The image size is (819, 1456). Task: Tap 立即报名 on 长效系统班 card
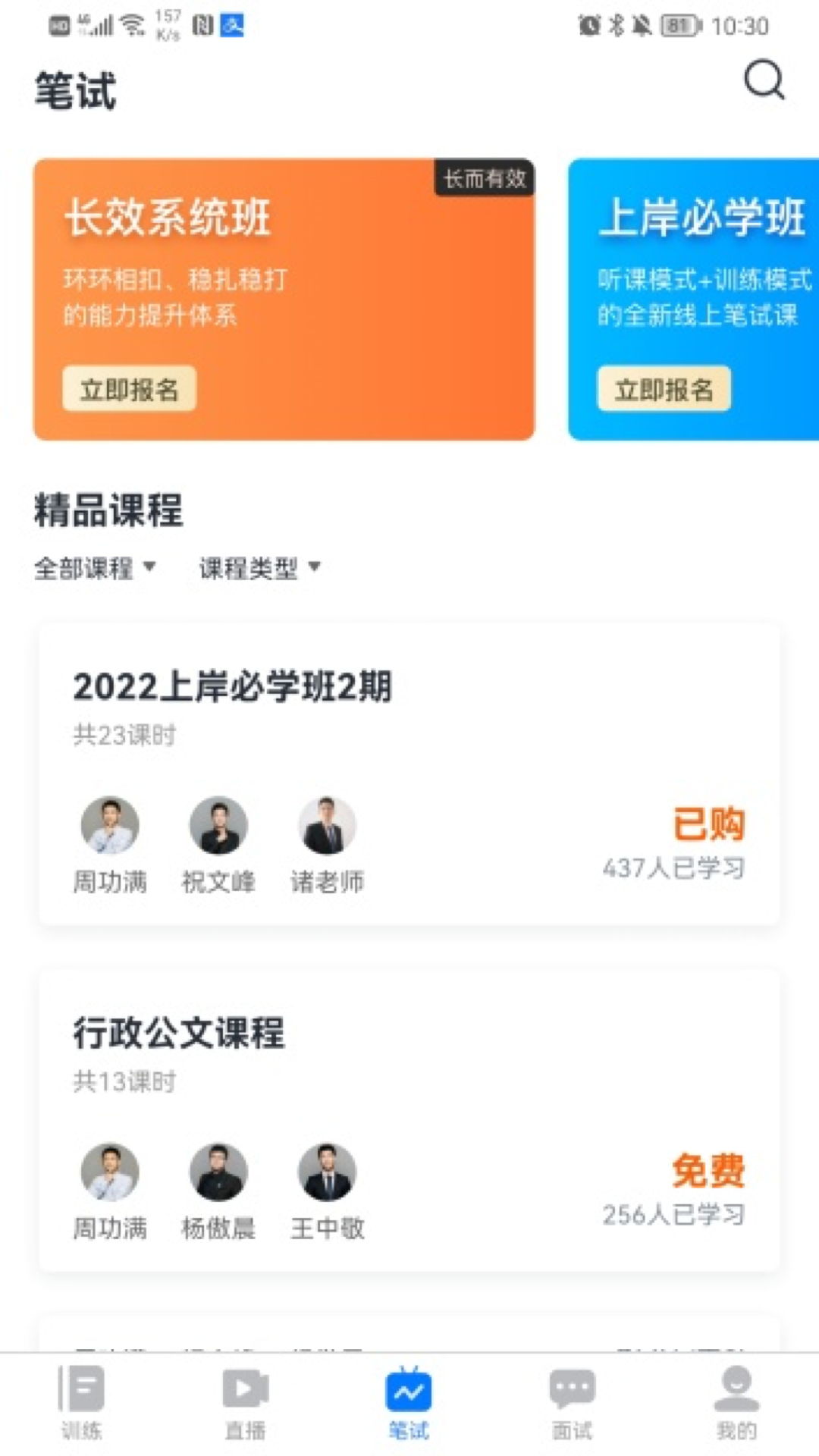129,388
